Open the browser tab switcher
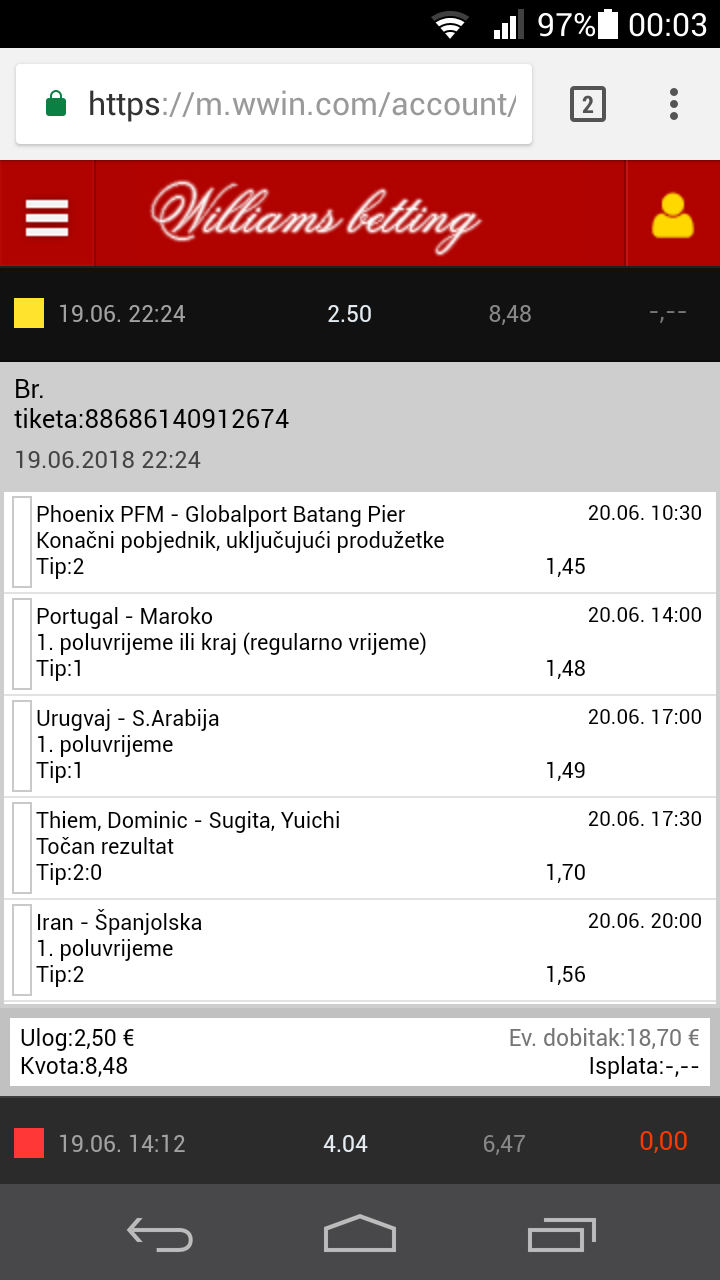Viewport: 720px width, 1280px height. [x=588, y=104]
